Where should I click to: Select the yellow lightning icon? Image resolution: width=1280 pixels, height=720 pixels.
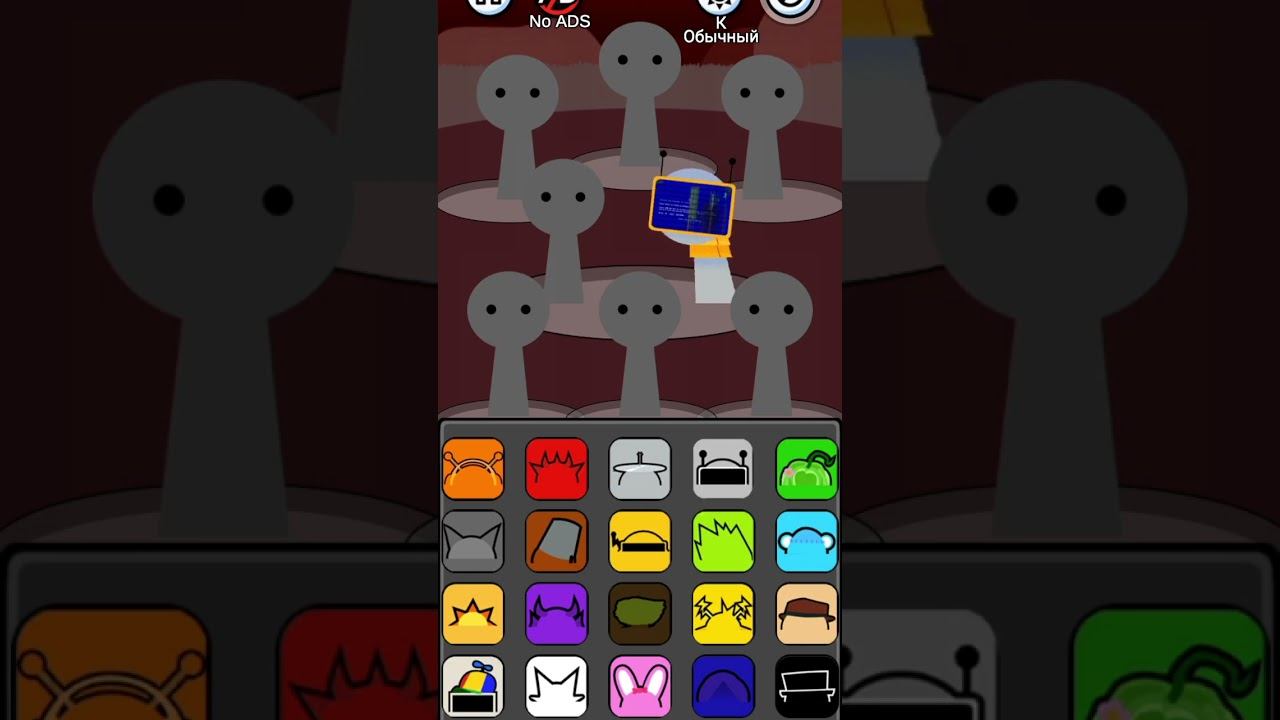click(723, 614)
